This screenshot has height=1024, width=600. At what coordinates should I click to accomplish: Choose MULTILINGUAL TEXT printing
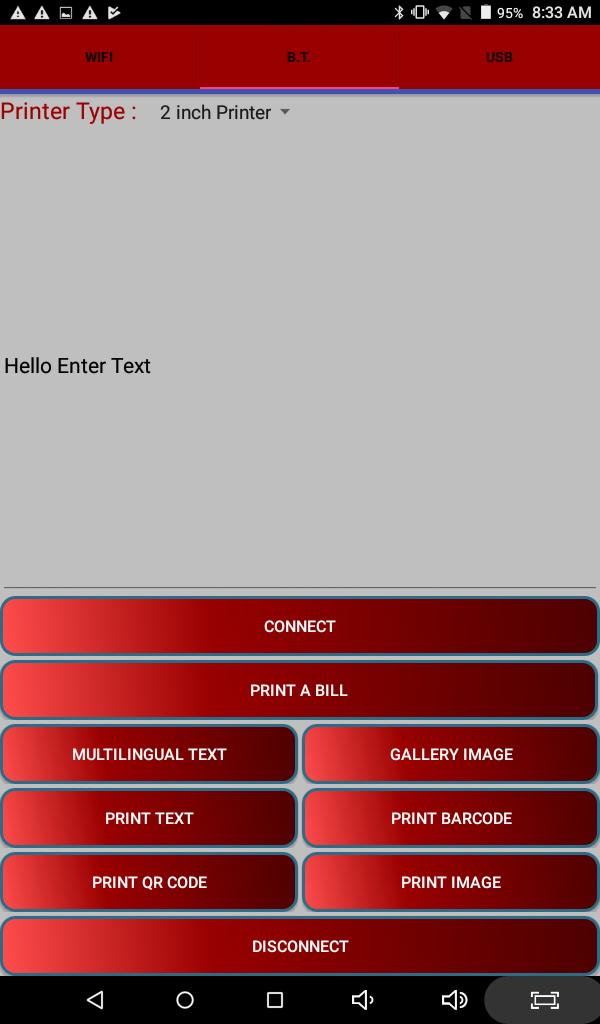pyautogui.click(x=149, y=755)
